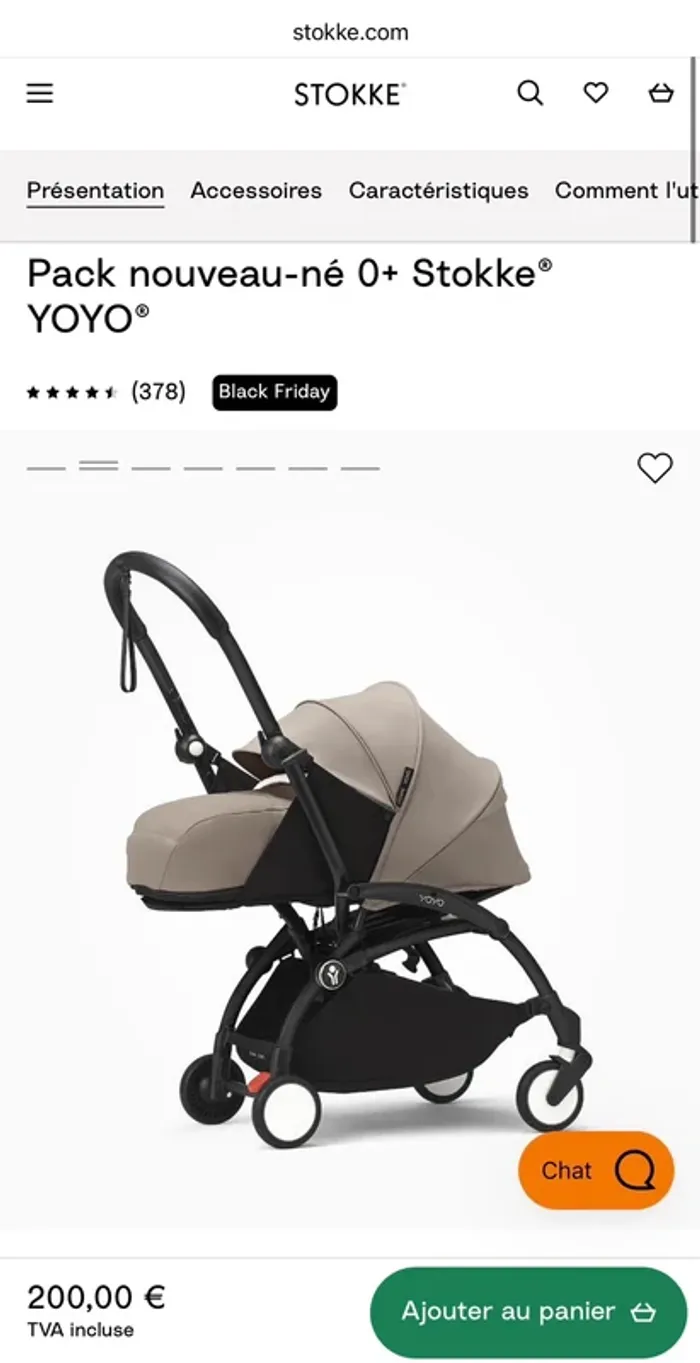Image resolution: width=700 pixels, height=1363 pixels.
Task: Switch to the Présentation tab
Action: pyautogui.click(x=95, y=191)
